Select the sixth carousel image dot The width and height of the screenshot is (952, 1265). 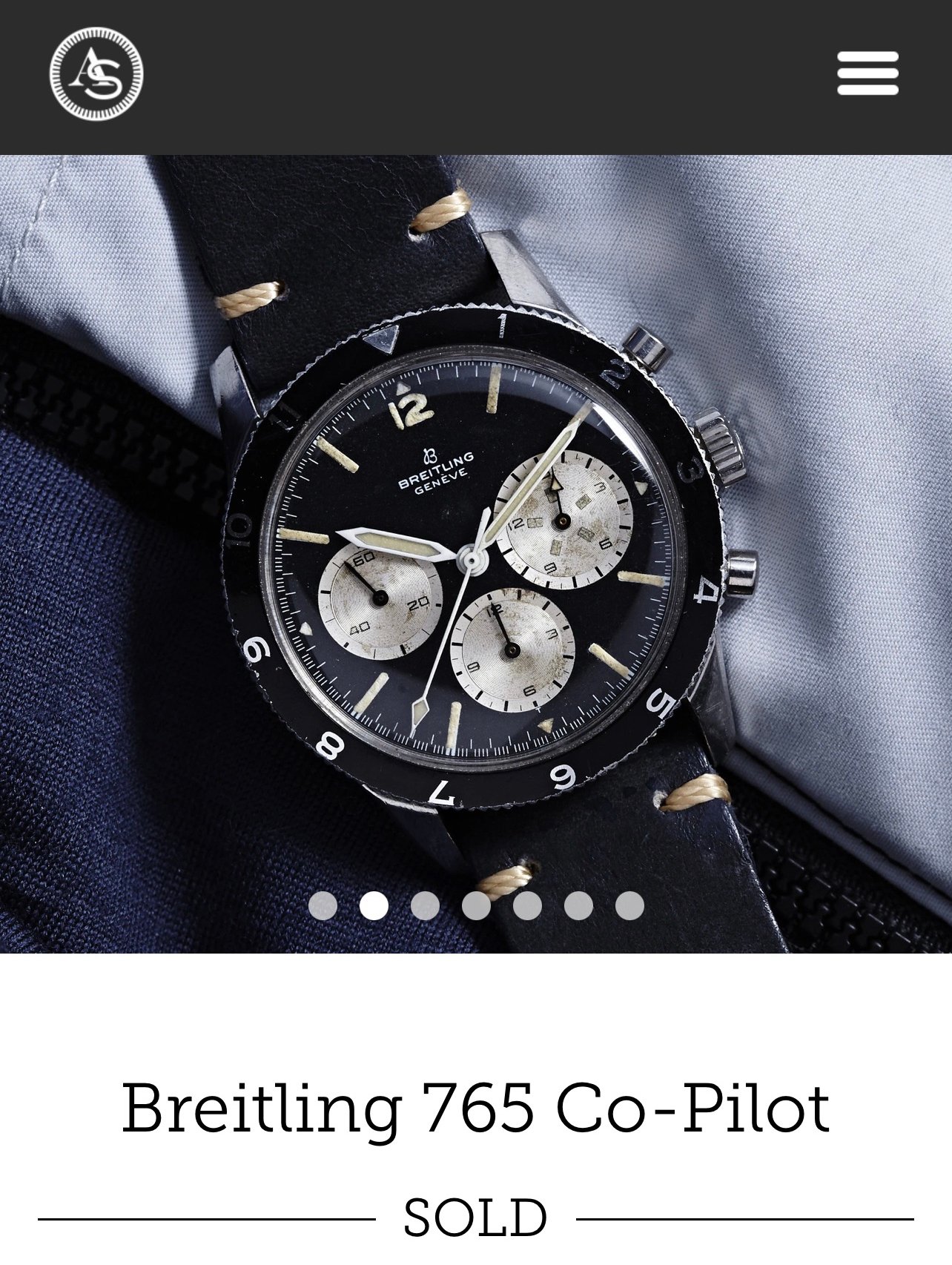578,905
